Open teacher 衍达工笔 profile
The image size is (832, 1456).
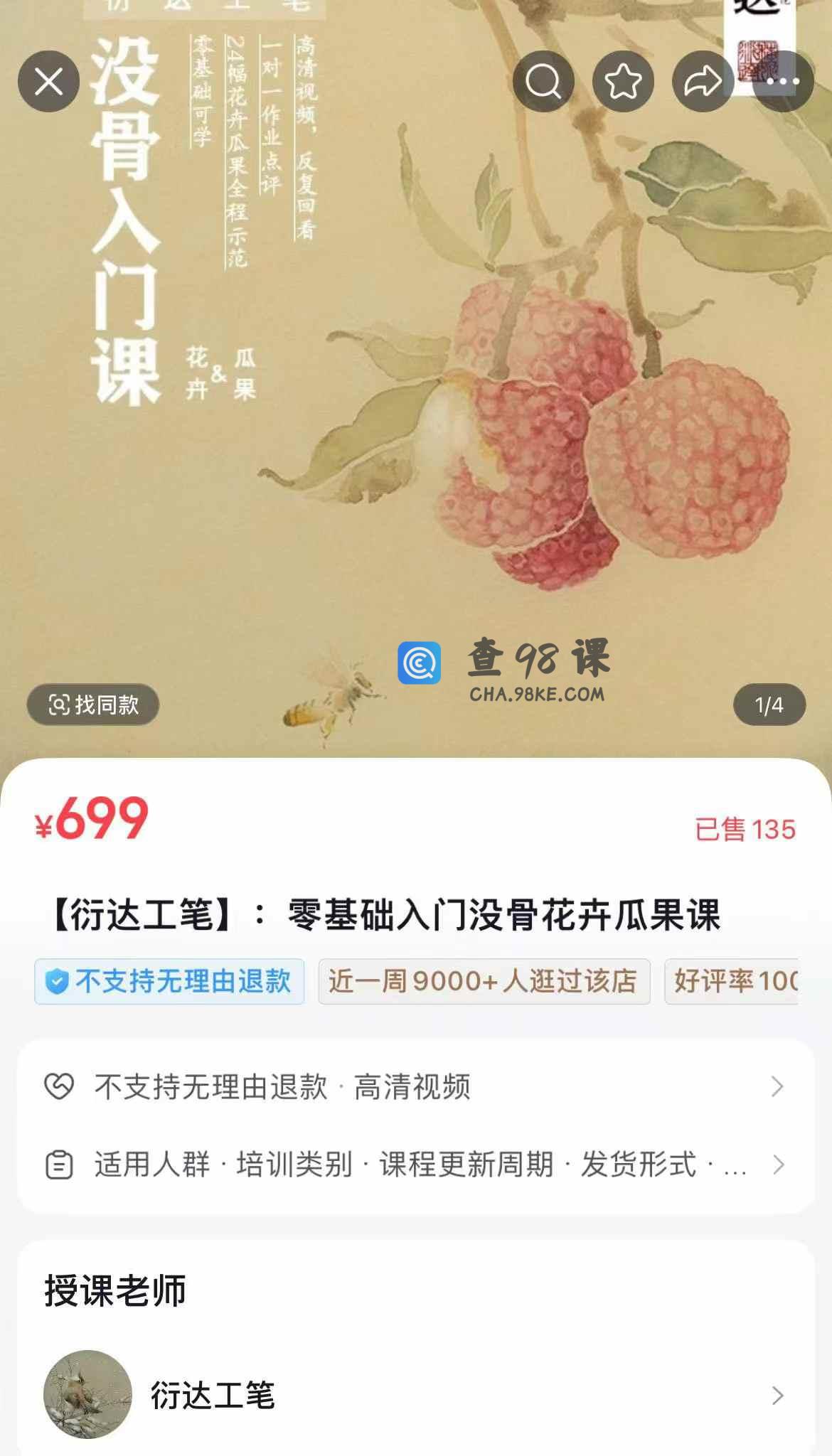[415, 1395]
